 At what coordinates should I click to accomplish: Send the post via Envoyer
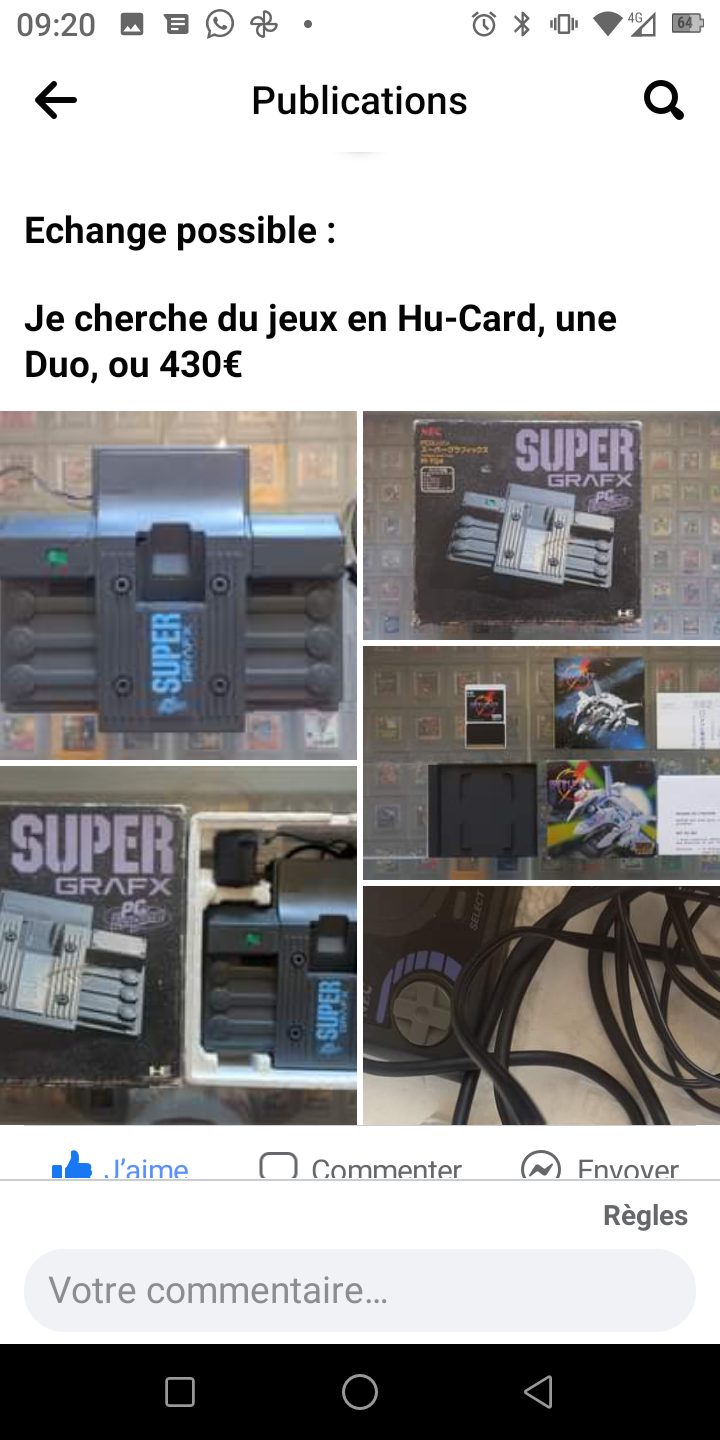click(x=600, y=1167)
